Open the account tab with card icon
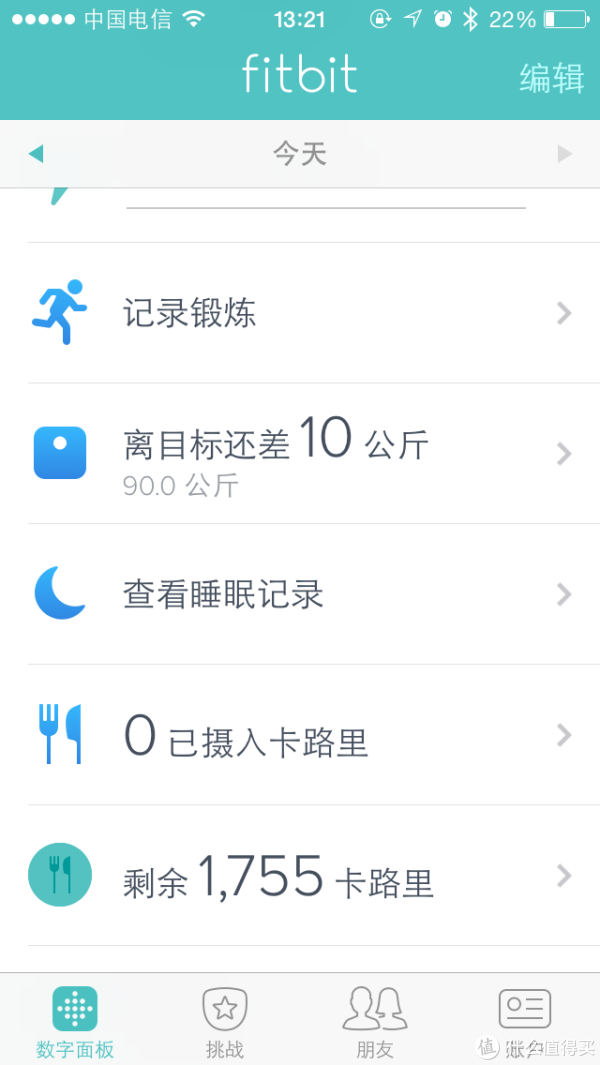Viewport: 600px width, 1065px height. [525, 1020]
